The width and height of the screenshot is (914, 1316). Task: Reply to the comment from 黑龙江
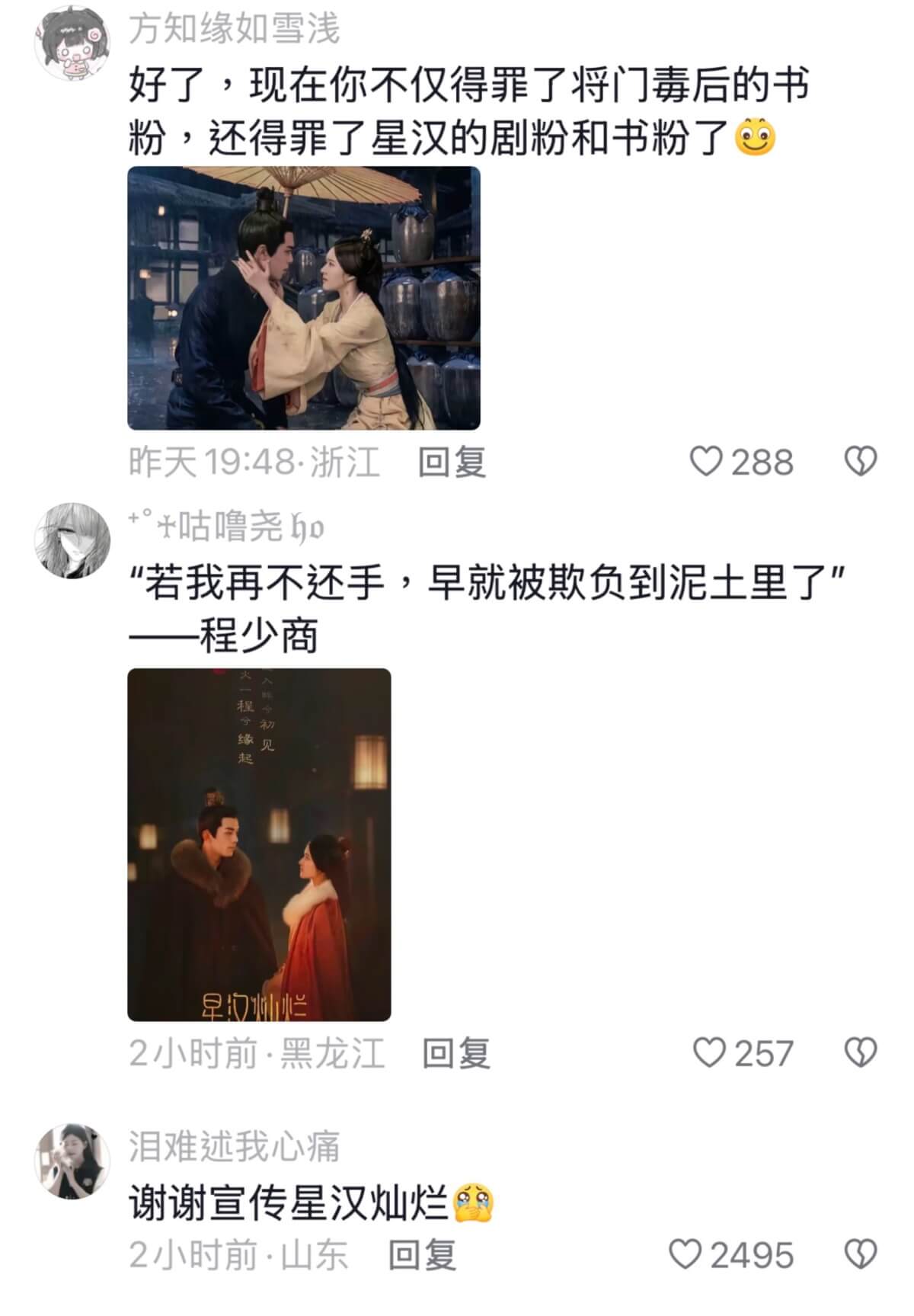point(455,1053)
